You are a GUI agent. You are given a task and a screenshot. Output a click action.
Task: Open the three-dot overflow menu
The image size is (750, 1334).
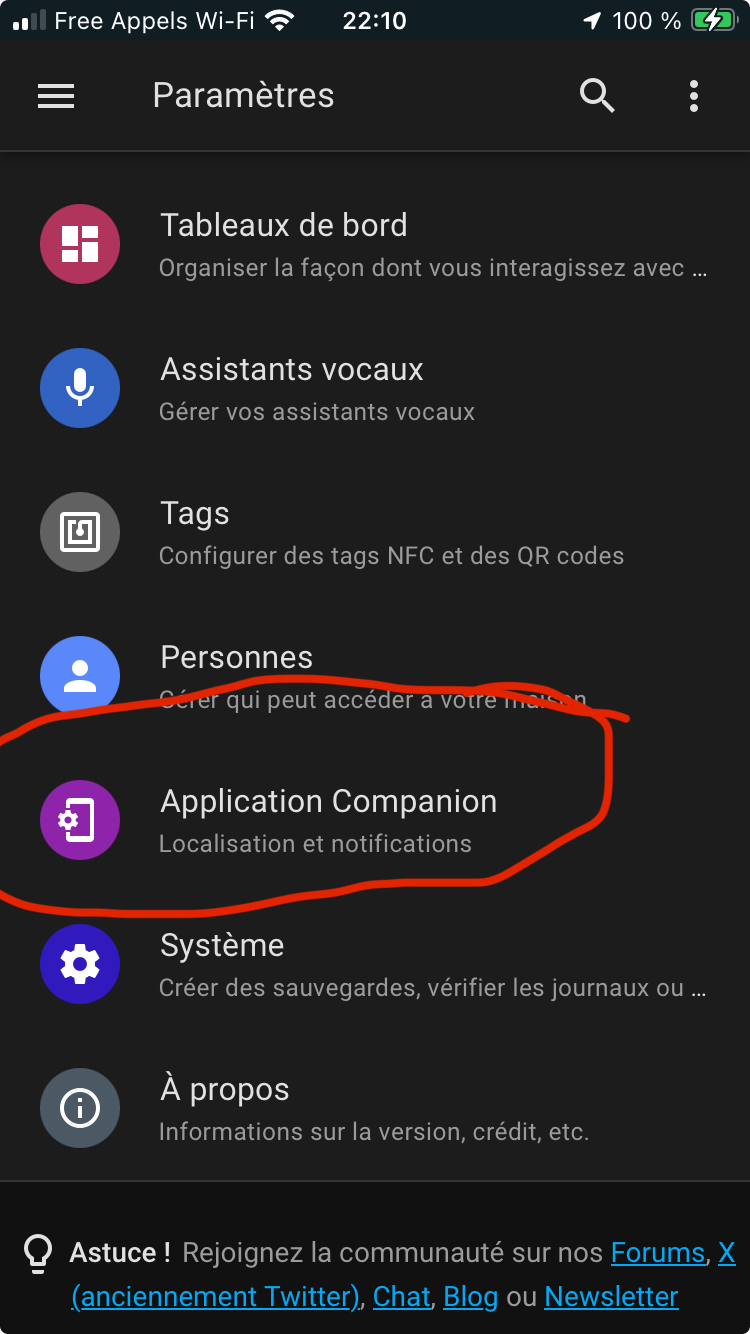click(694, 96)
